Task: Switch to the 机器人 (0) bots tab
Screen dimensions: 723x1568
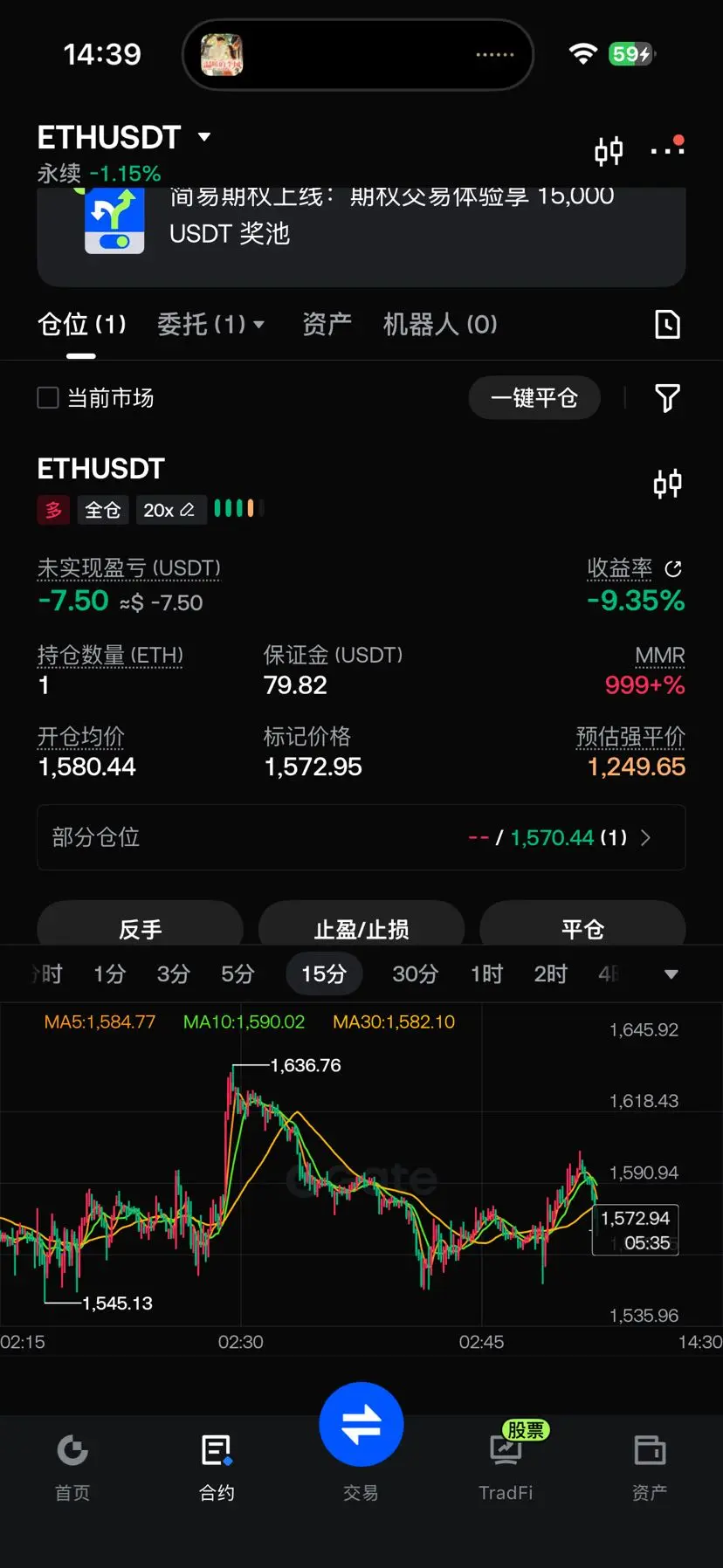Action: click(440, 325)
